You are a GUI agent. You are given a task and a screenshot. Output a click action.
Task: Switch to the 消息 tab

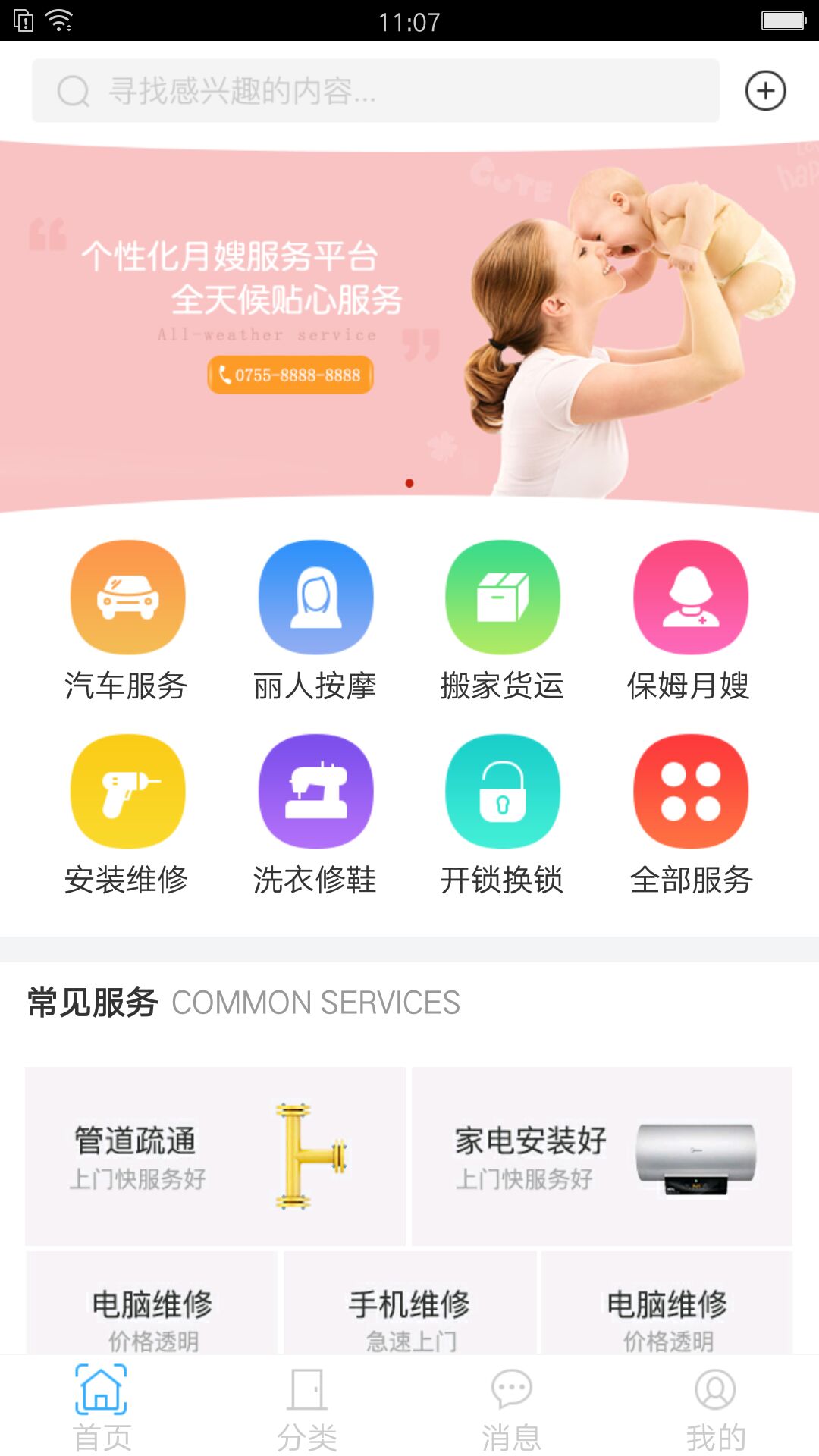pyautogui.click(x=511, y=1407)
